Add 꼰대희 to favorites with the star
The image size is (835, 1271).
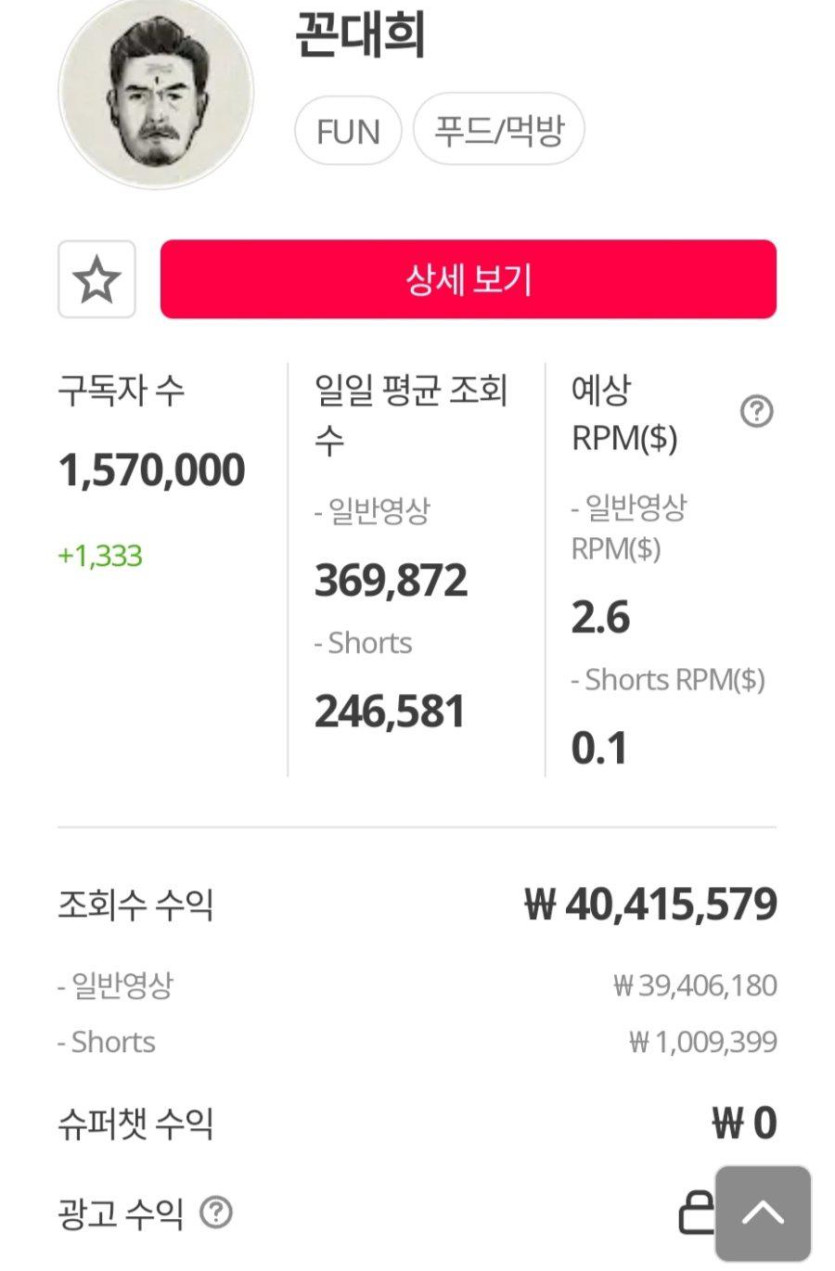coord(97,280)
